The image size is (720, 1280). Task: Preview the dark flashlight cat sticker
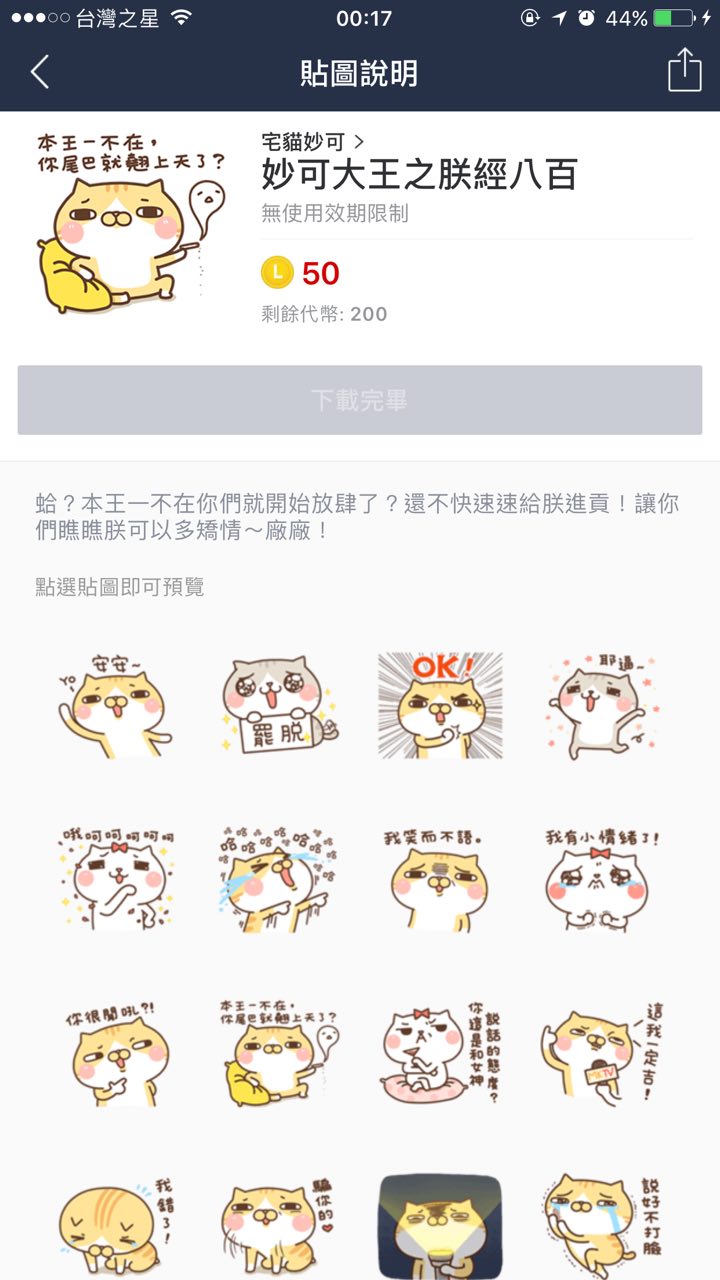point(440,1225)
